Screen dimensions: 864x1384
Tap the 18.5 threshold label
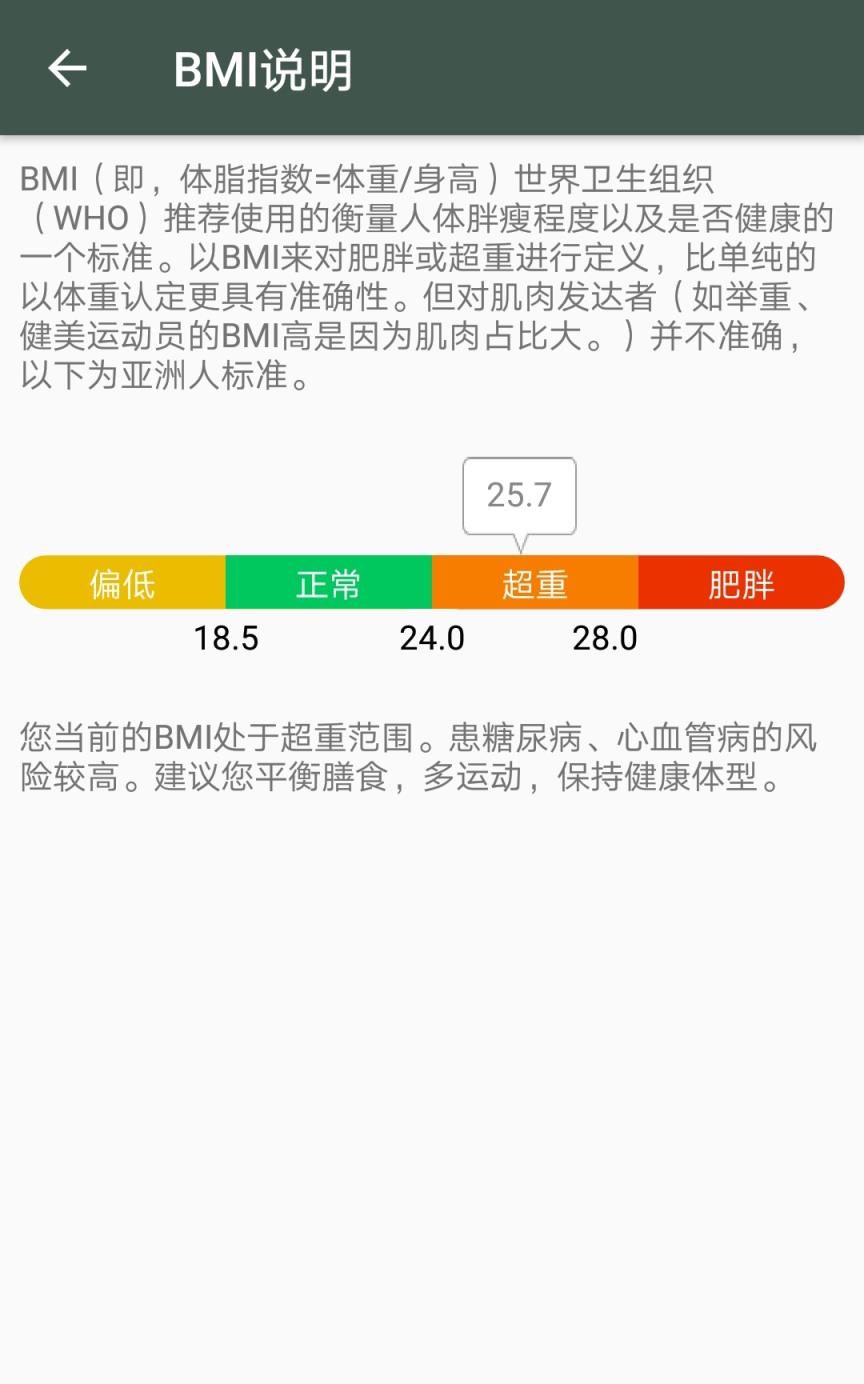228,638
